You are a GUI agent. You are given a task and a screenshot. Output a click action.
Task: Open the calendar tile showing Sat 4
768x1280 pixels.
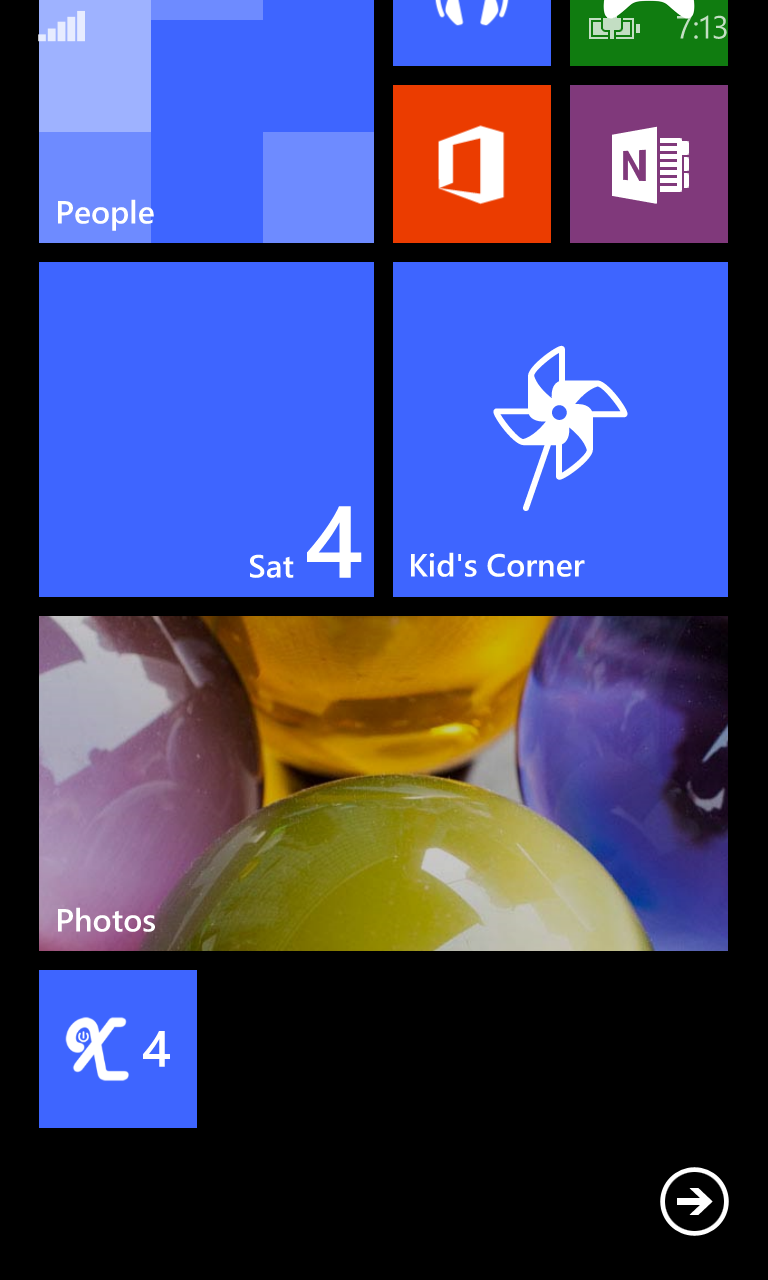pyautogui.click(x=206, y=429)
